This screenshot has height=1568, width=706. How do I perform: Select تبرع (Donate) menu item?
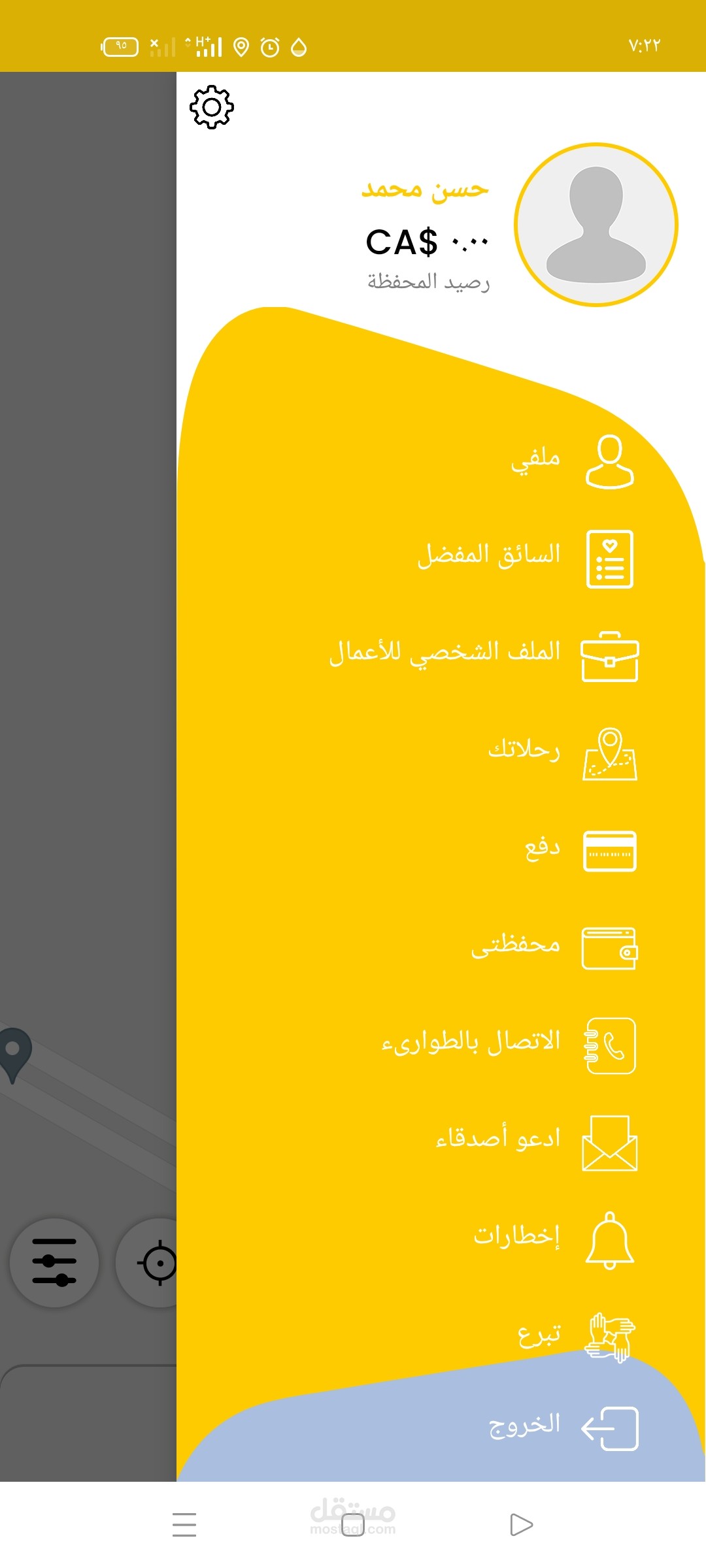click(539, 1334)
